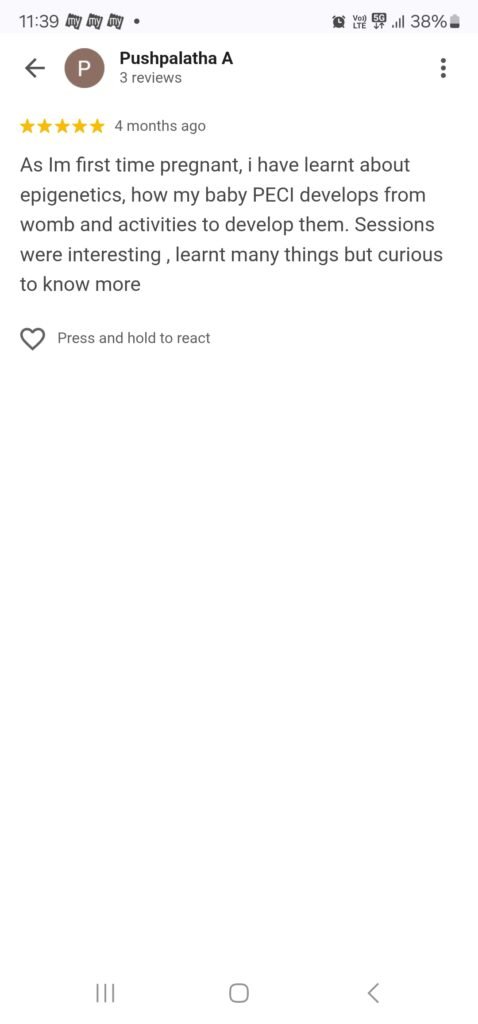Tap the heart icon to react
The width and height of the screenshot is (478, 1024).
point(33,338)
